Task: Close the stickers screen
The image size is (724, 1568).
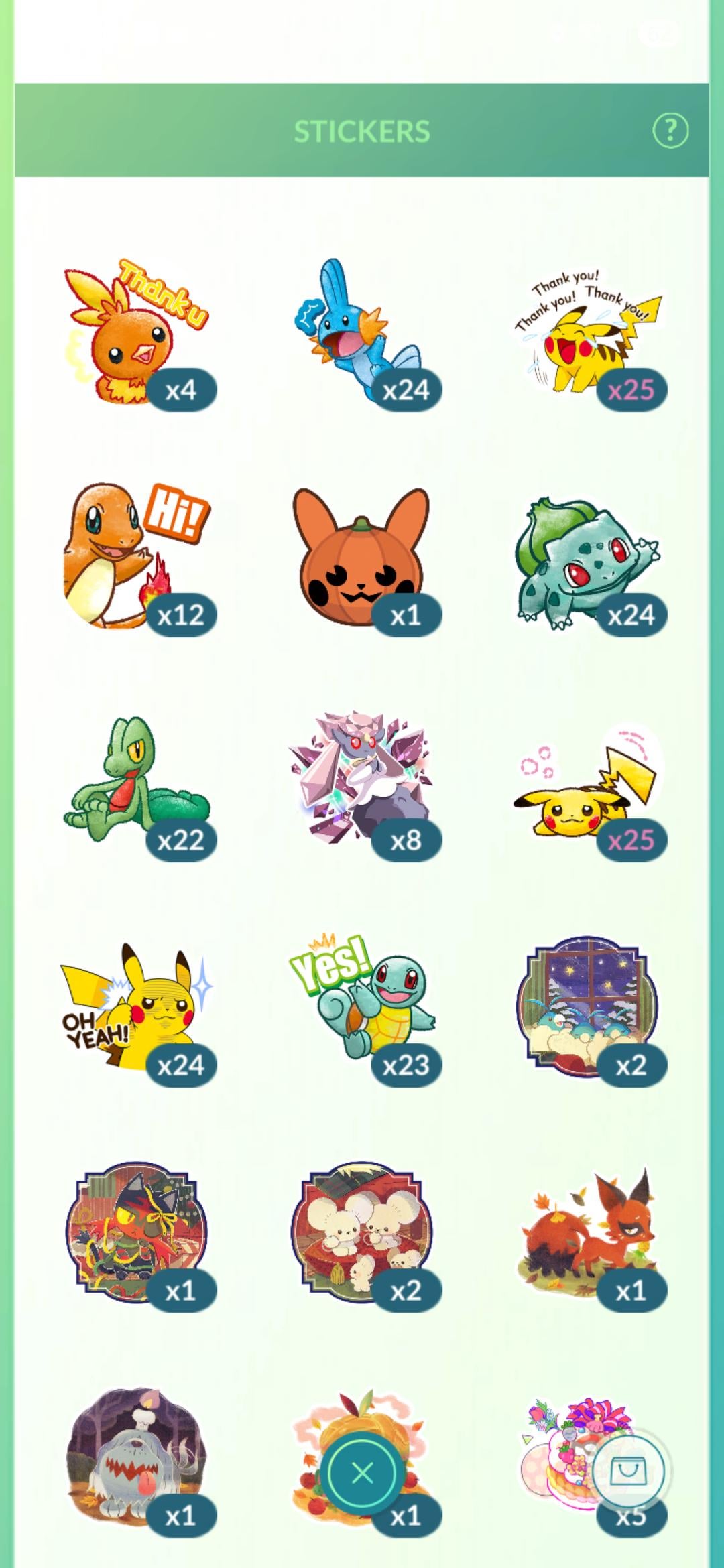Action: [362, 1472]
